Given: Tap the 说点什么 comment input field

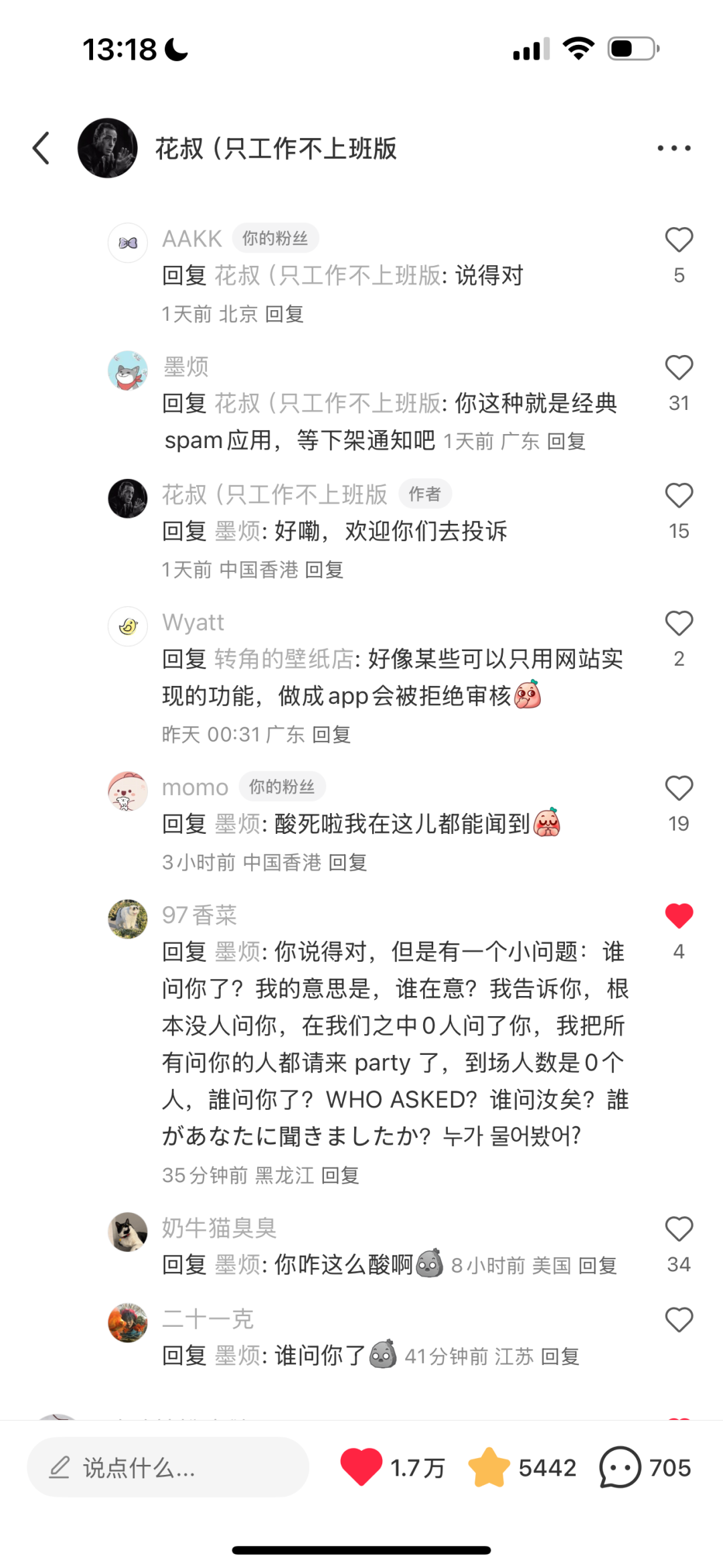Looking at the screenshot, I should point(167,1468).
